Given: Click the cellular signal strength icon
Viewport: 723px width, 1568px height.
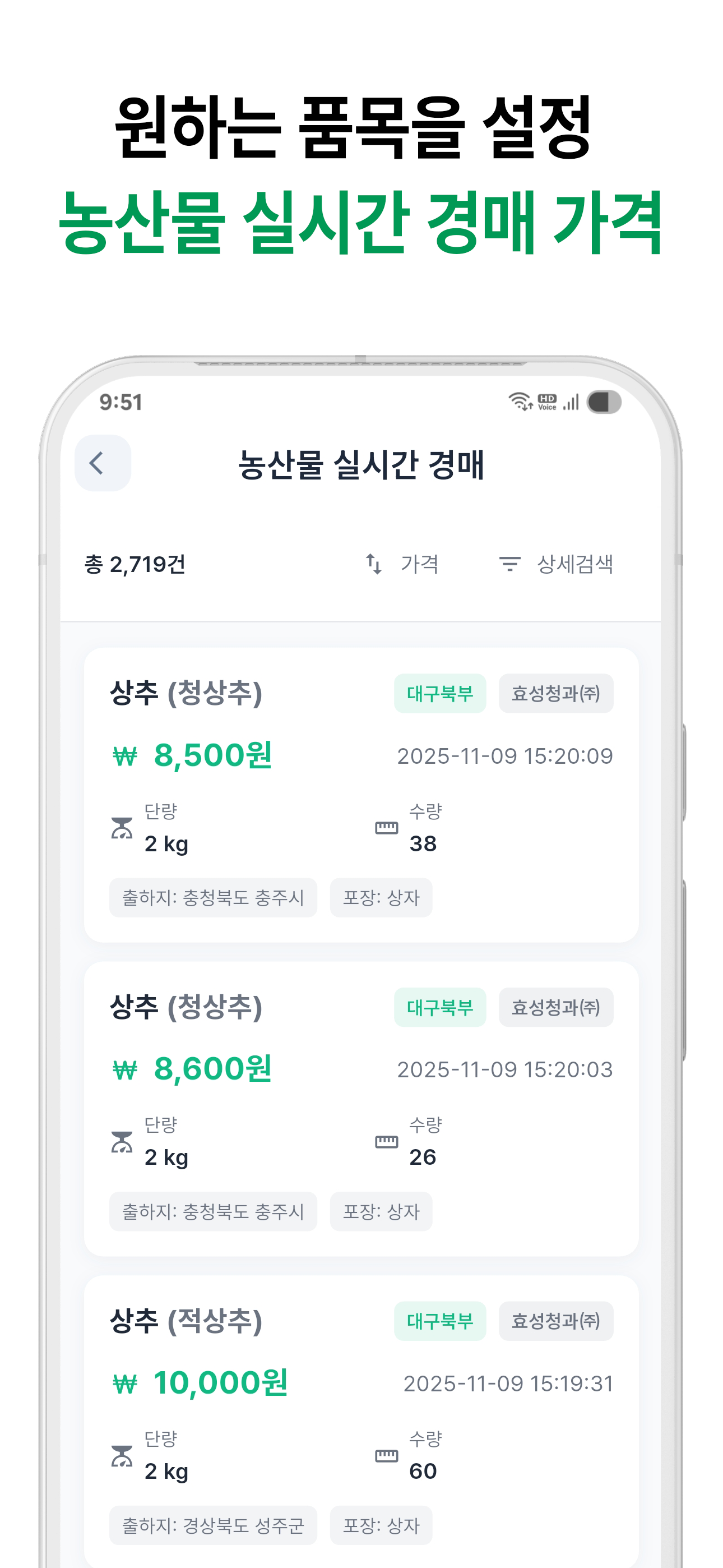Looking at the screenshot, I should click(x=573, y=401).
